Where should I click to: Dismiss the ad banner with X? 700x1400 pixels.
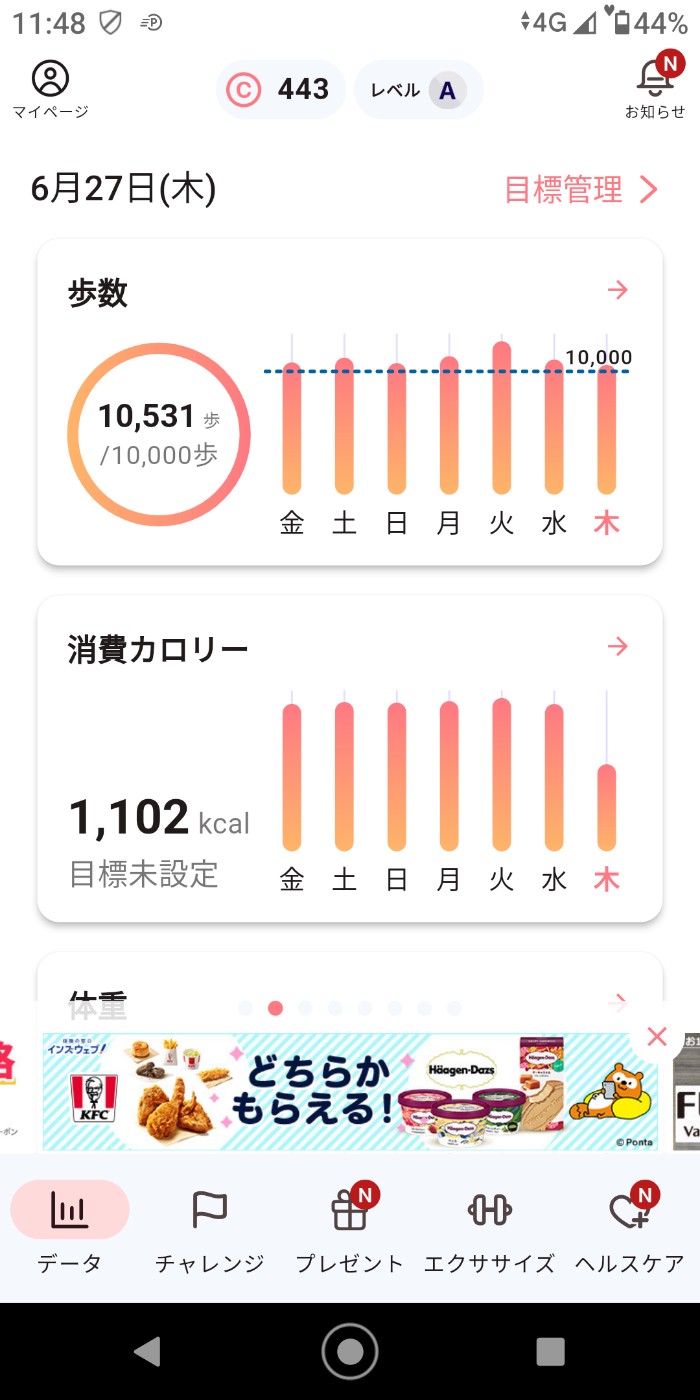(x=656, y=1037)
